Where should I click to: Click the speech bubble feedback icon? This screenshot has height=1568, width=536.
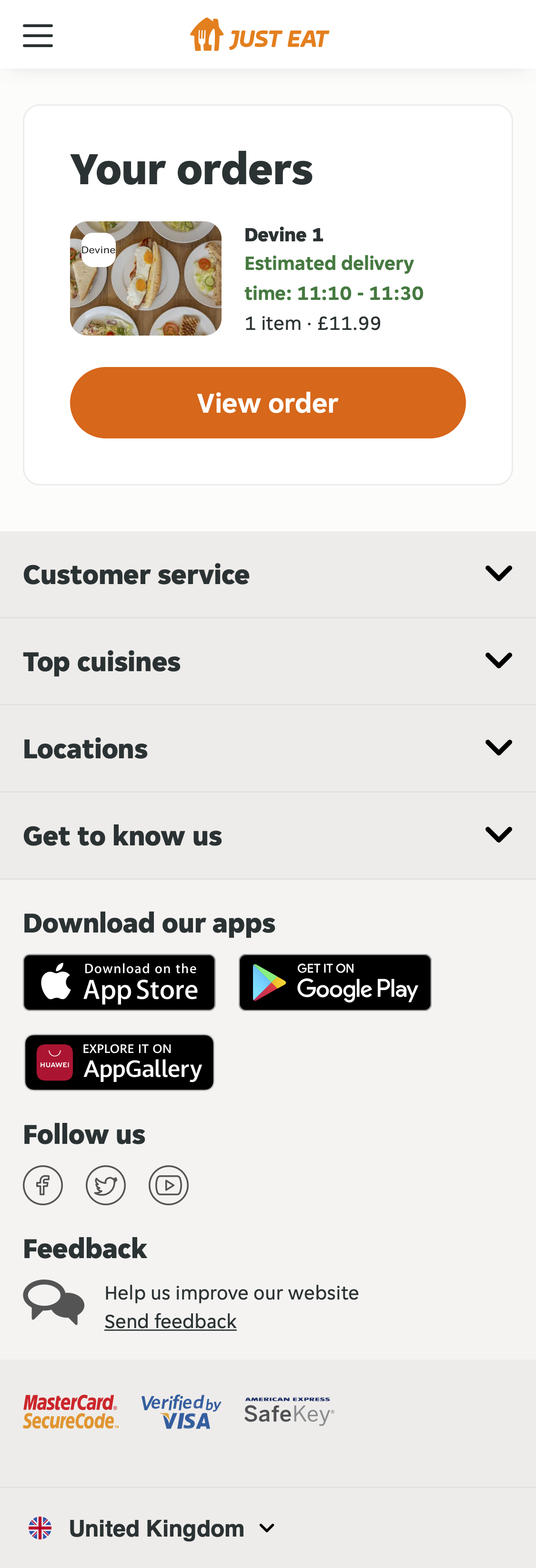[x=54, y=1301]
